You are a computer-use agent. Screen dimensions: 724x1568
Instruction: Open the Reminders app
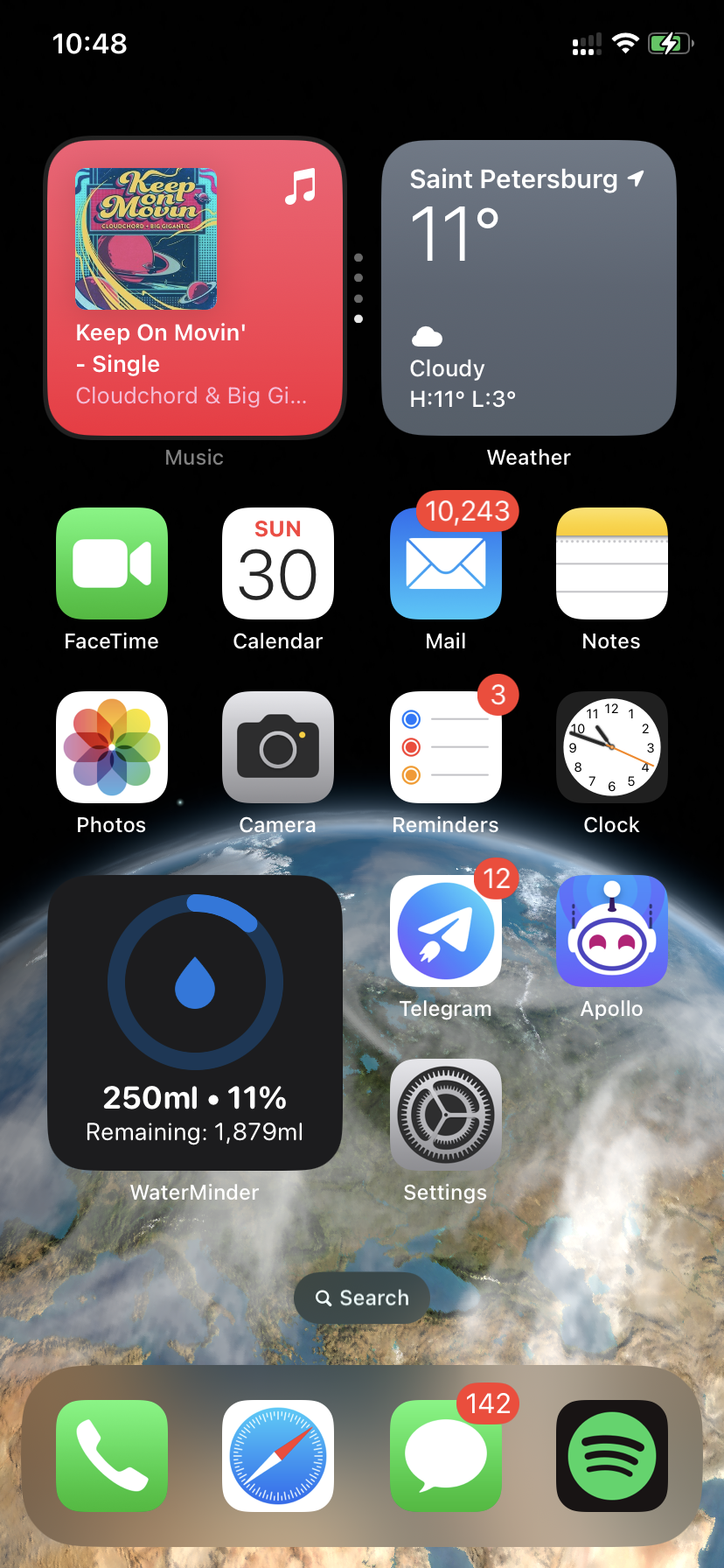tap(445, 747)
